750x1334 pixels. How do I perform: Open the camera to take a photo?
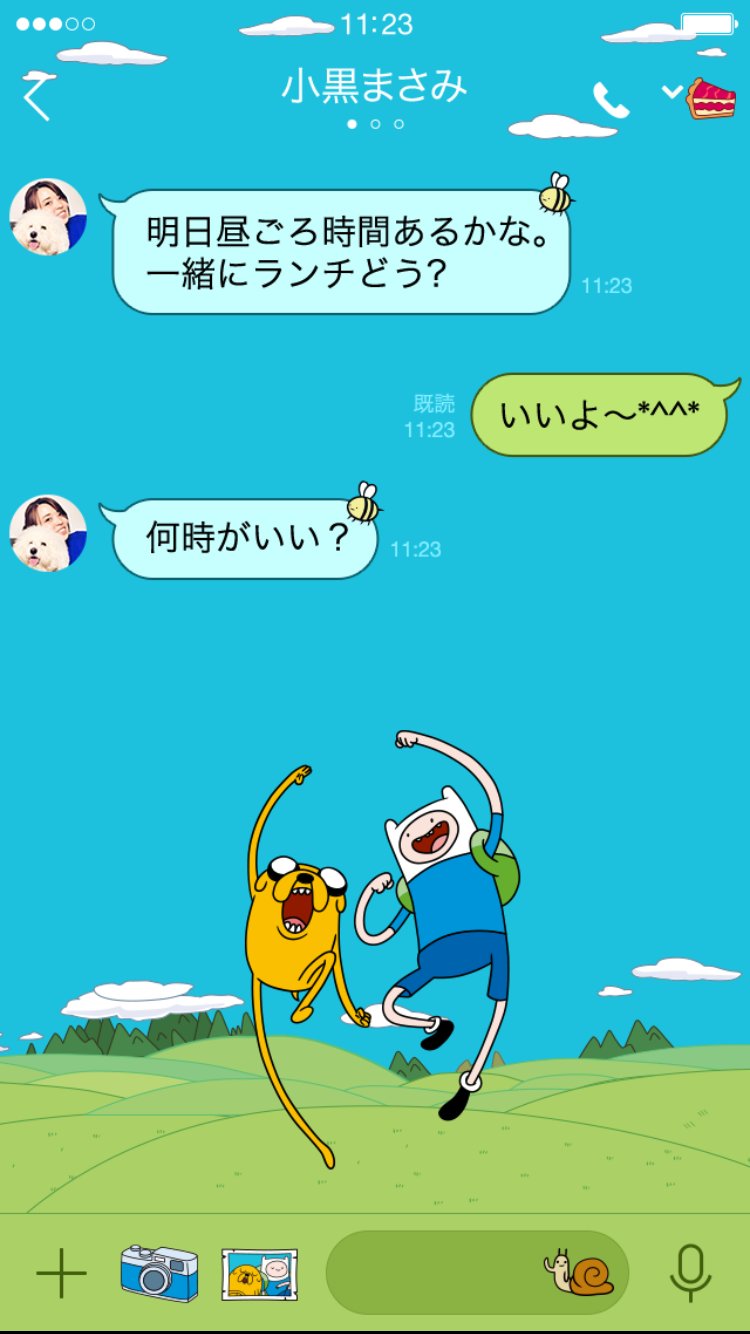[159, 1273]
